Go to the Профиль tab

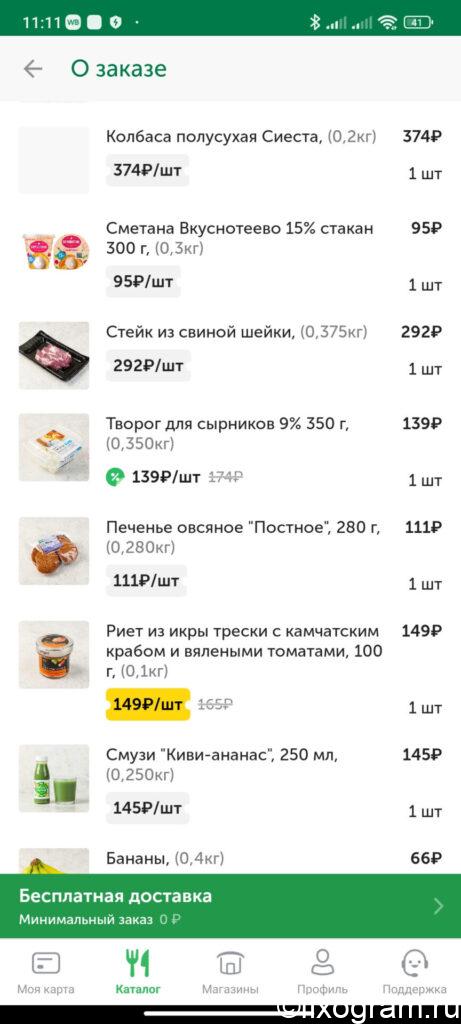coord(322,972)
